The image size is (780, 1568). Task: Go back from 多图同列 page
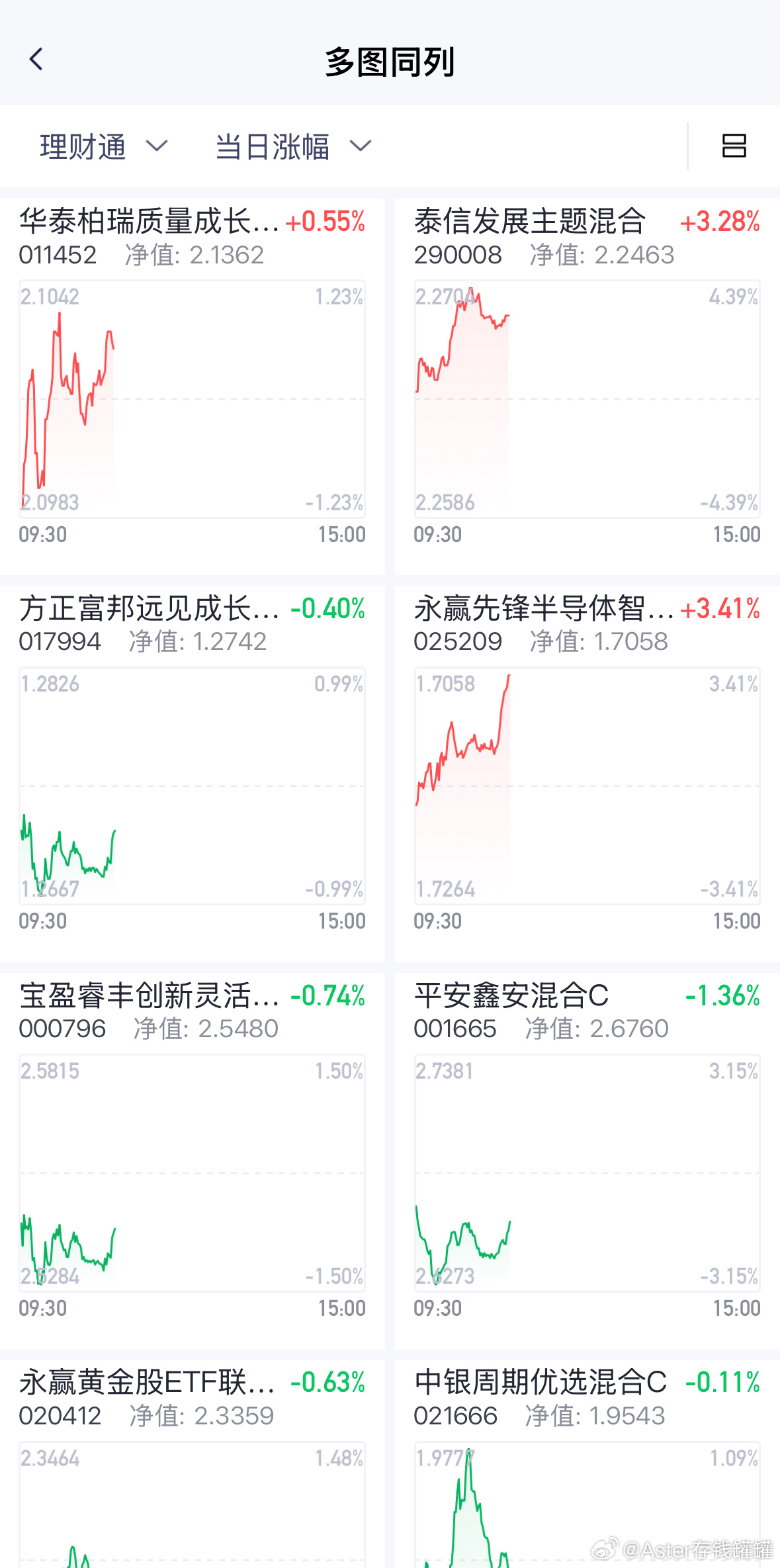[36, 60]
